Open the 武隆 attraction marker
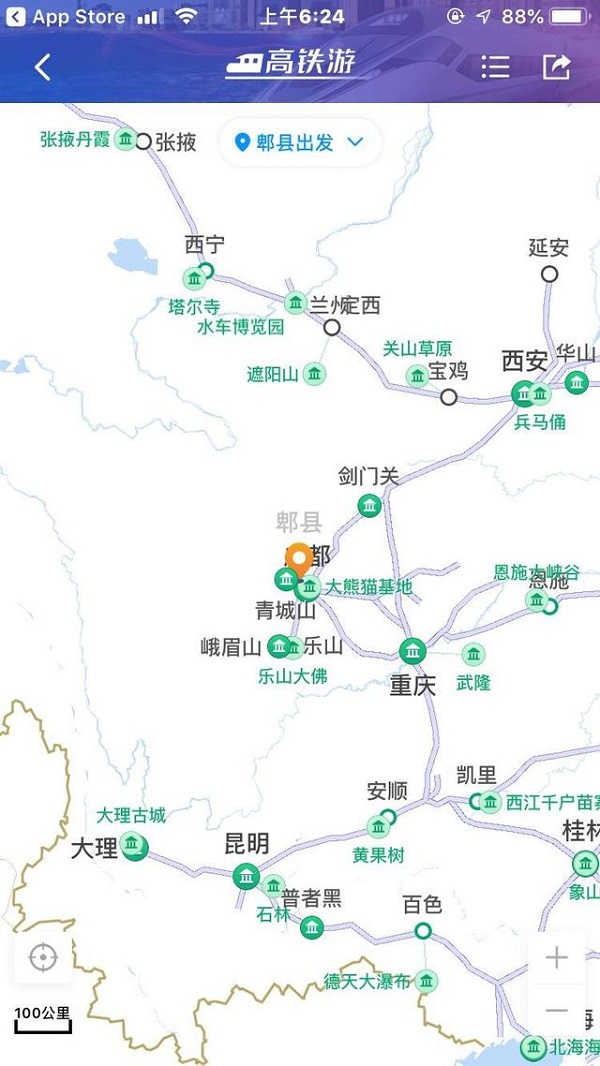This screenshot has height=1066, width=600. click(x=473, y=655)
